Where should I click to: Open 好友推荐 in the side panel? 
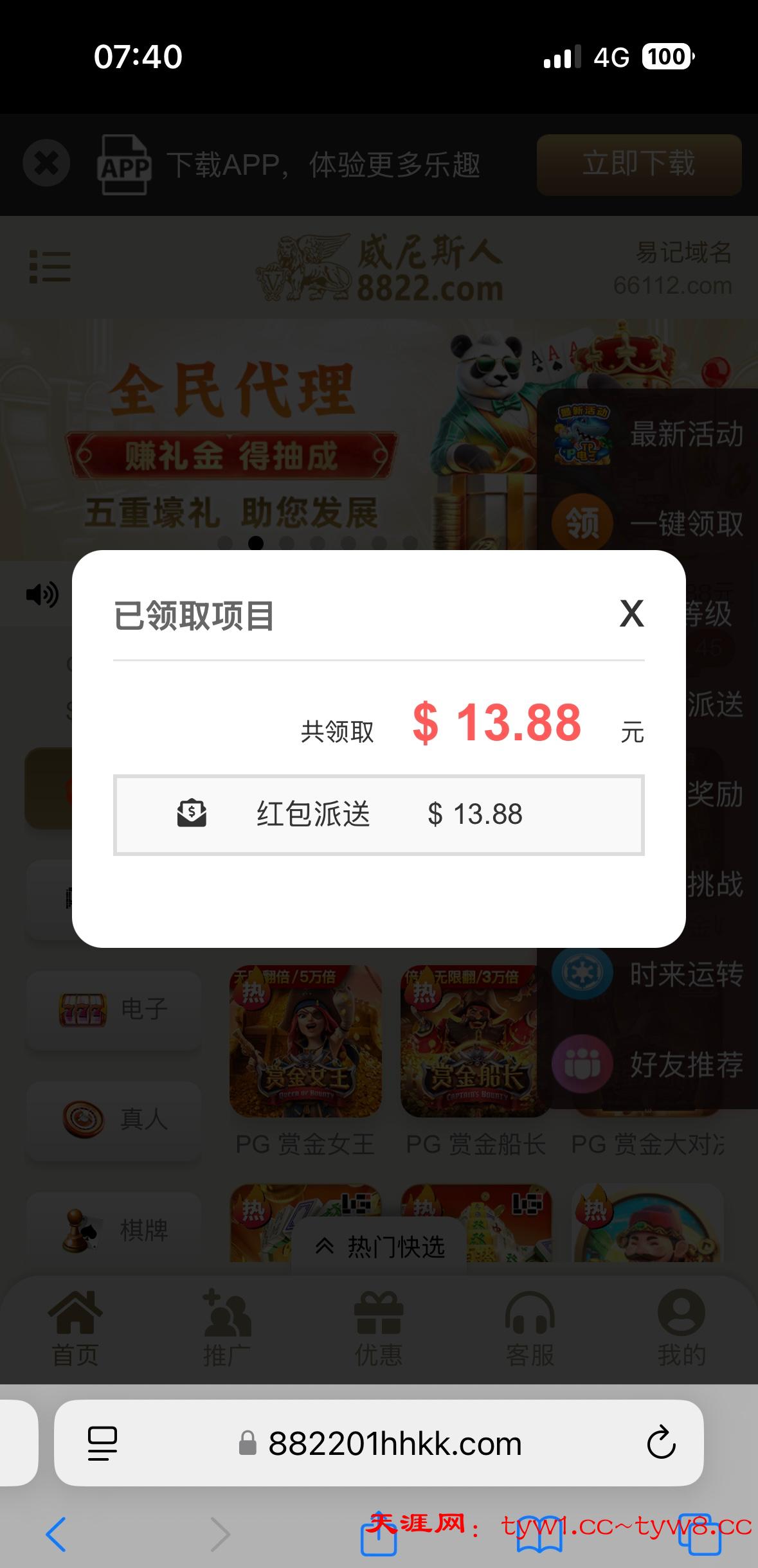[x=649, y=1064]
